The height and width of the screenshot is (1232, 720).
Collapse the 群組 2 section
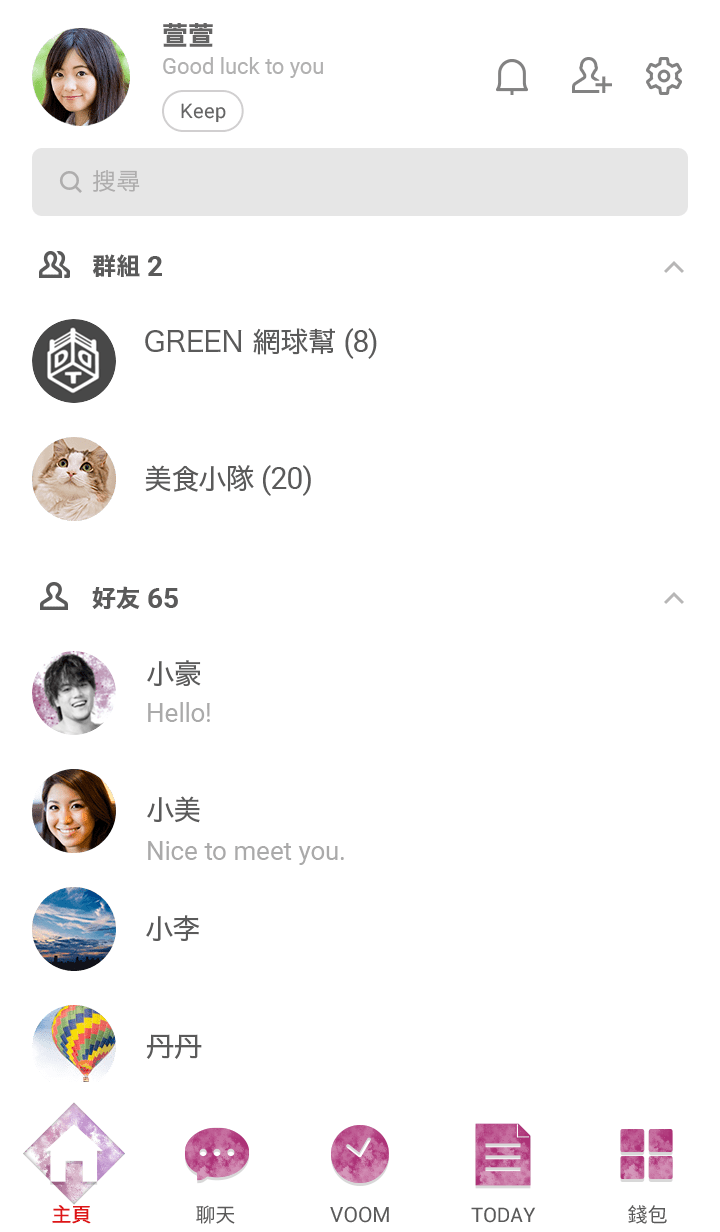tap(674, 267)
